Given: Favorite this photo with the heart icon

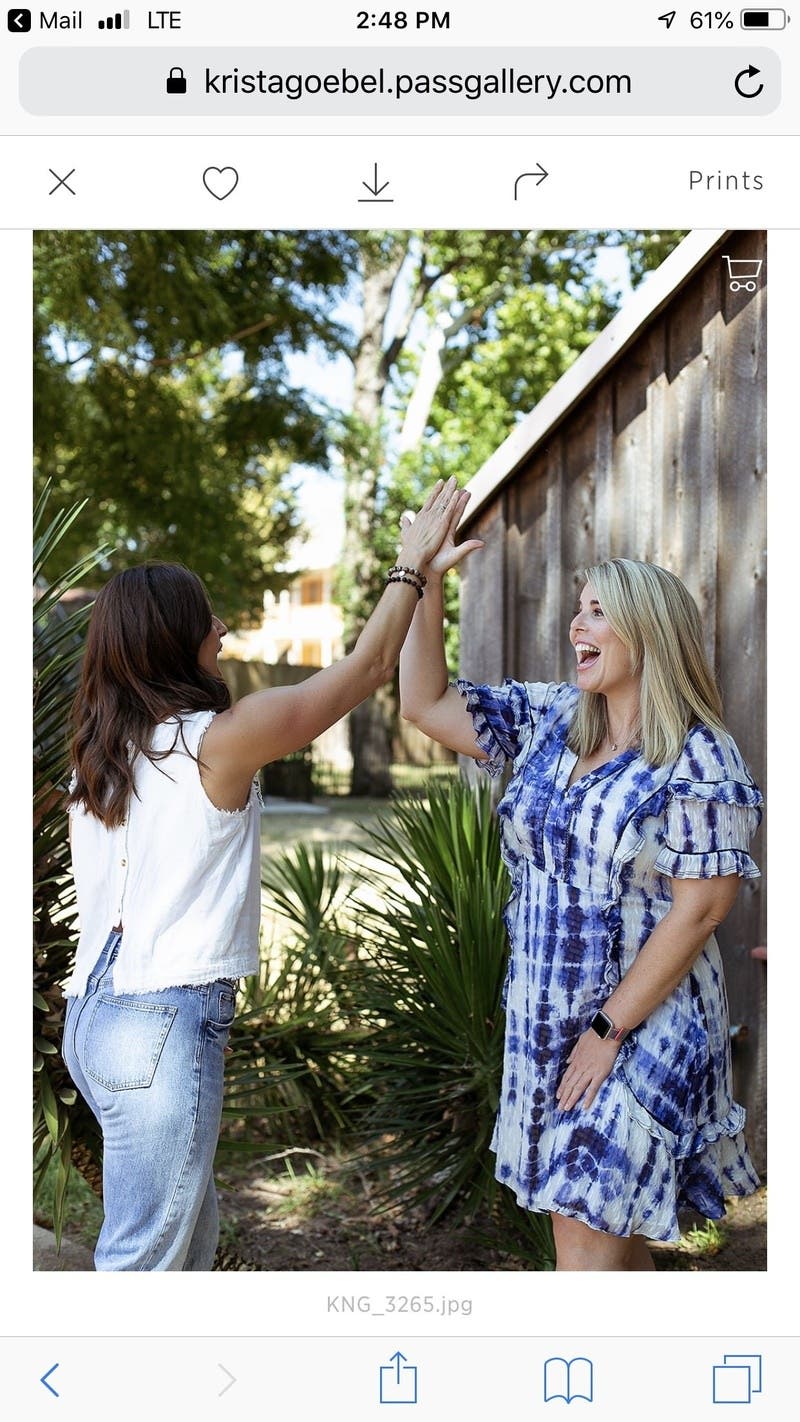Looking at the screenshot, I should point(220,182).
